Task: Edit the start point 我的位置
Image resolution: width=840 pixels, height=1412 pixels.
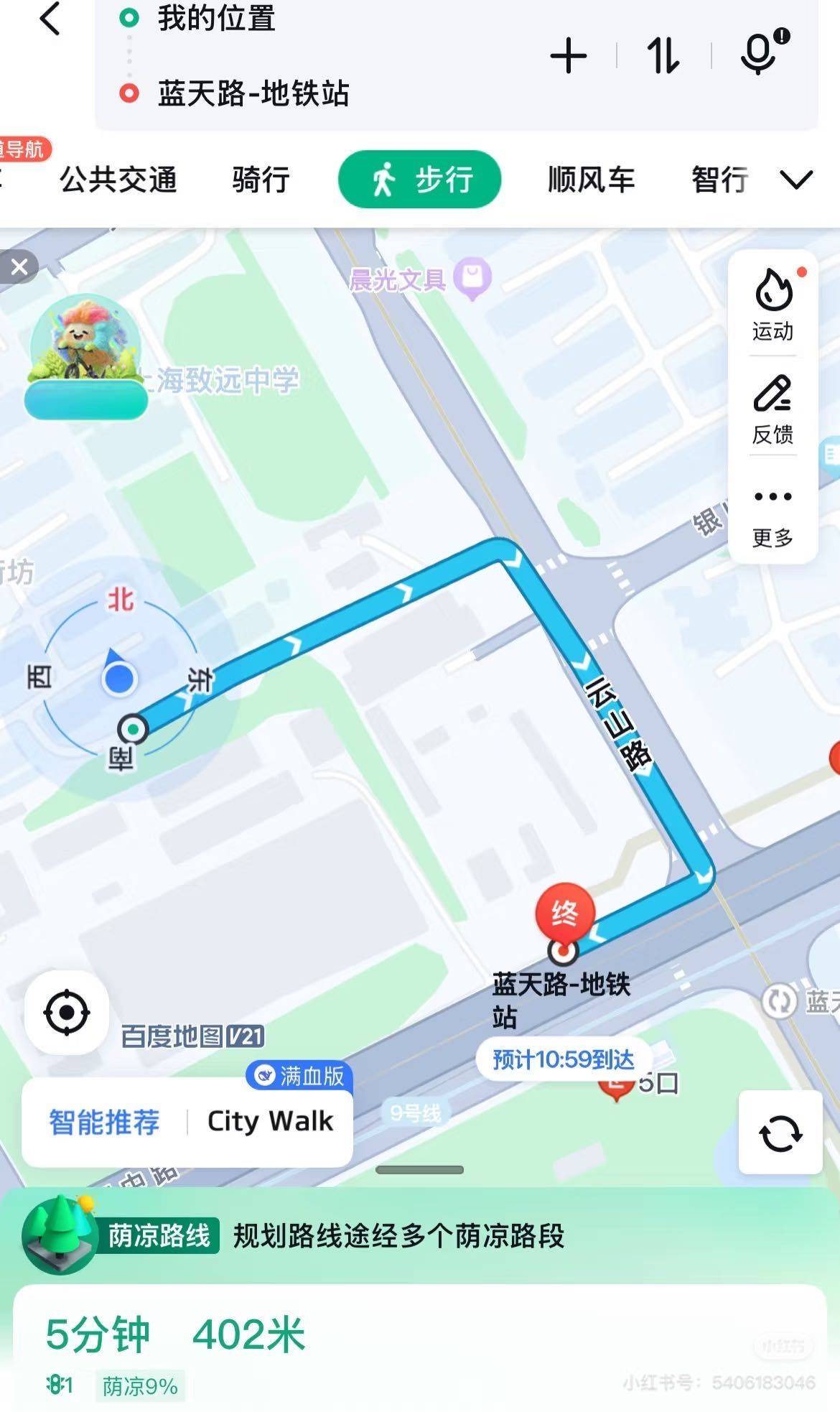Action: coord(216,19)
